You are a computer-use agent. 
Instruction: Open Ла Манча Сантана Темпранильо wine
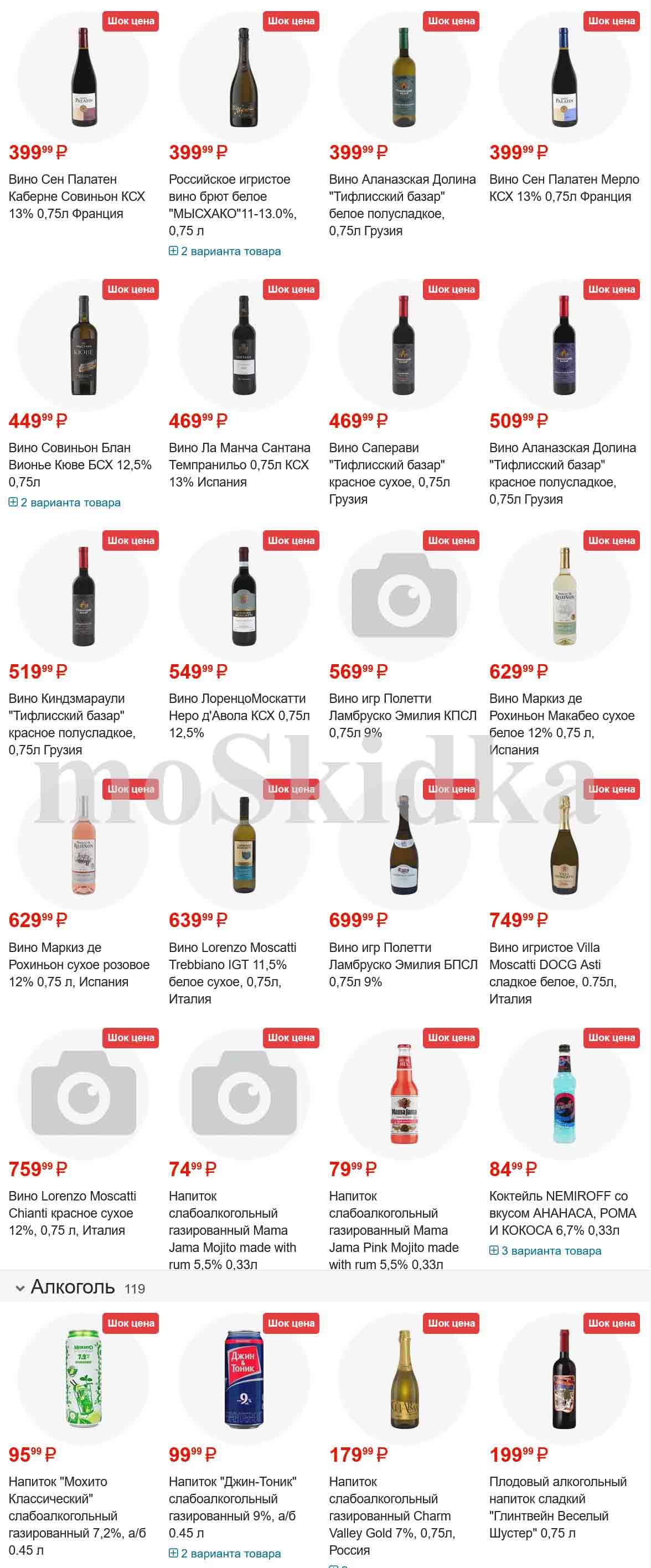coord(239,464)
